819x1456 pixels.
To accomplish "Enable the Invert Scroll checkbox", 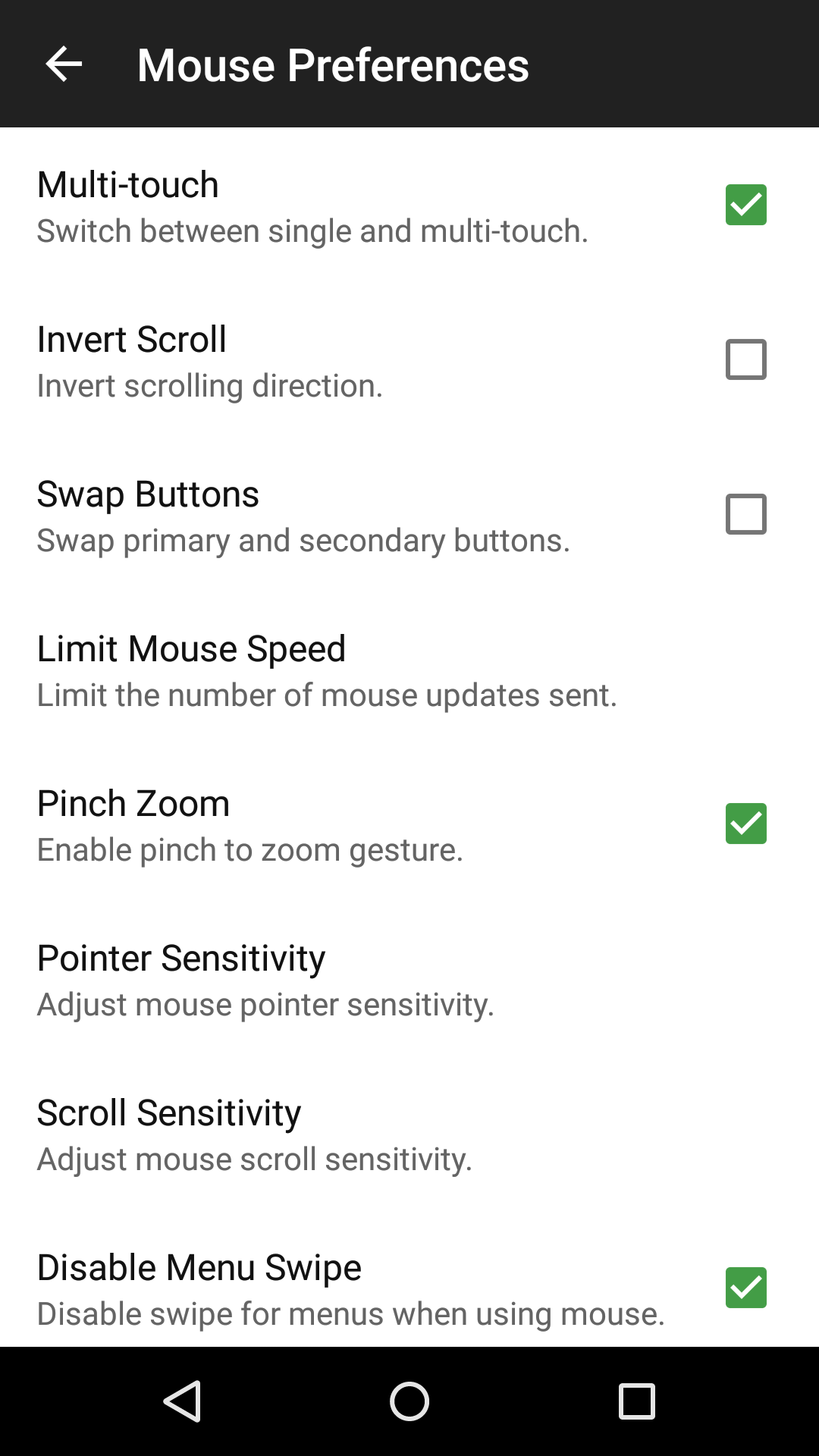I will [x=745, y=359].
